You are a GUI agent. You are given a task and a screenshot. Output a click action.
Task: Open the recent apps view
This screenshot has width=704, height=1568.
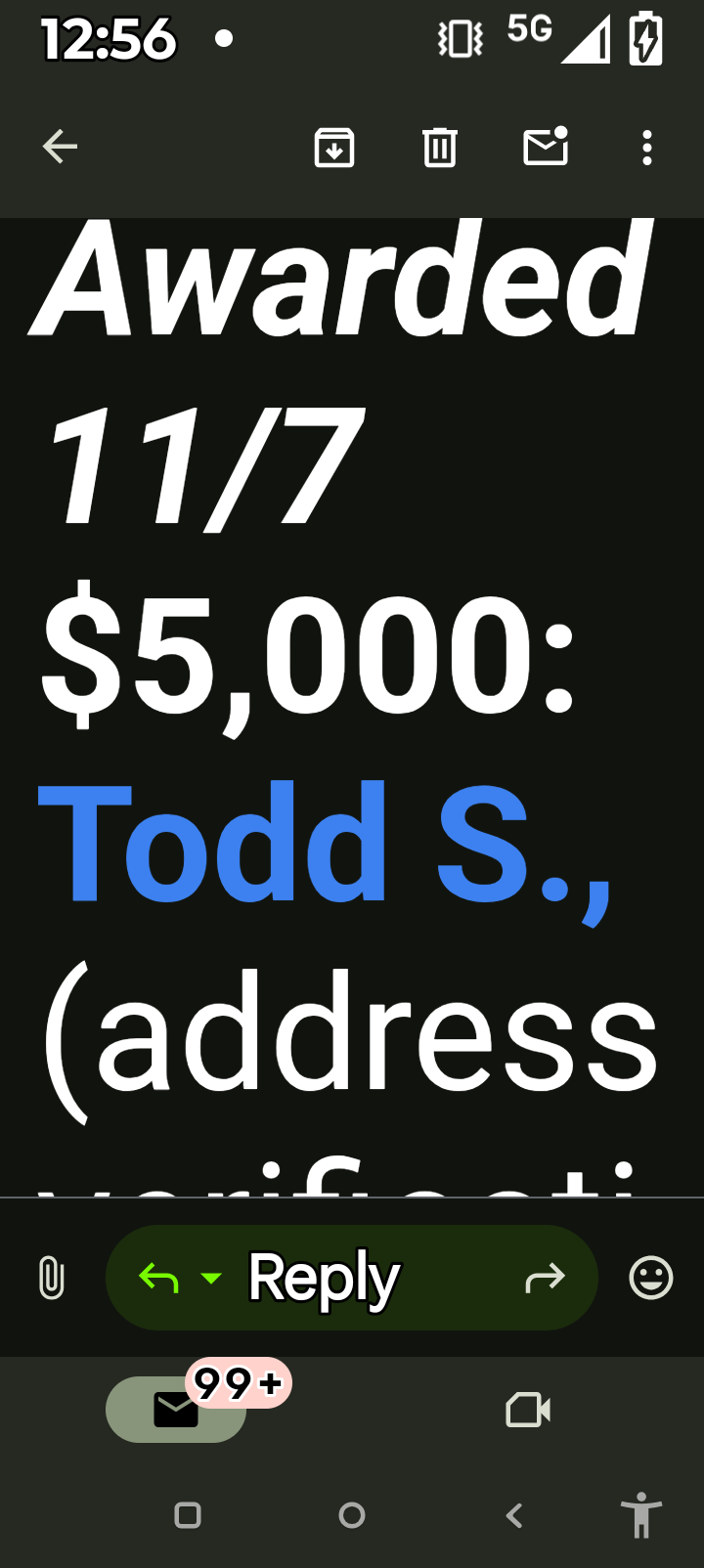pyautogui.click(x=188, y=1515)
